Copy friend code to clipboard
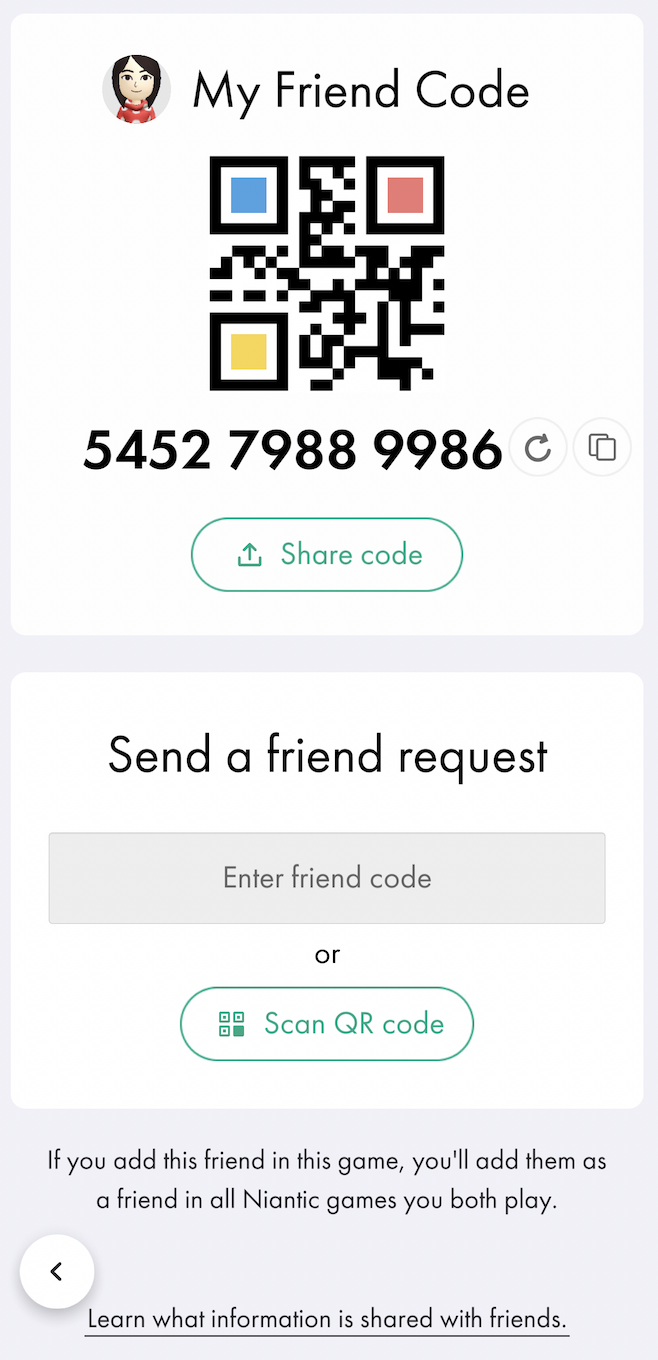Image resolution: width=658 pixels, height=1360 pixels. [602, 448]
